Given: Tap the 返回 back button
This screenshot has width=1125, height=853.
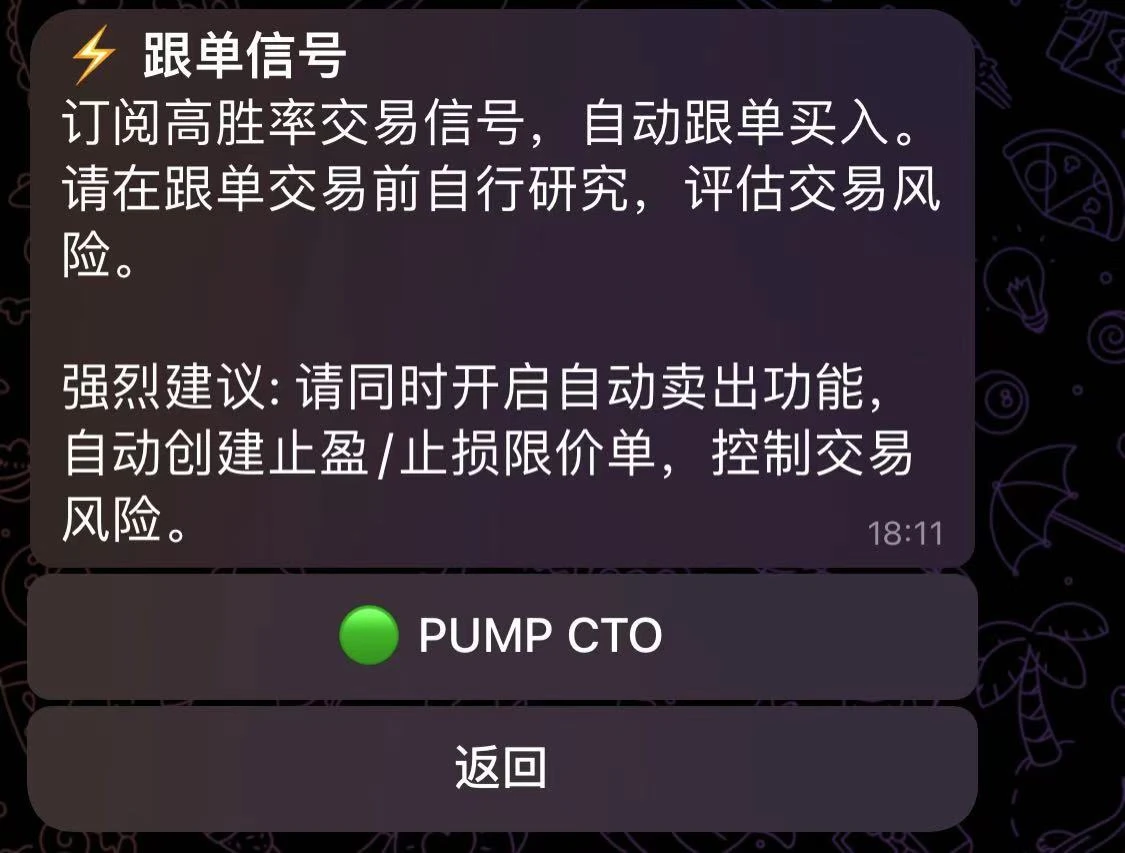Looking at the screenshot, I should (502, 768).
